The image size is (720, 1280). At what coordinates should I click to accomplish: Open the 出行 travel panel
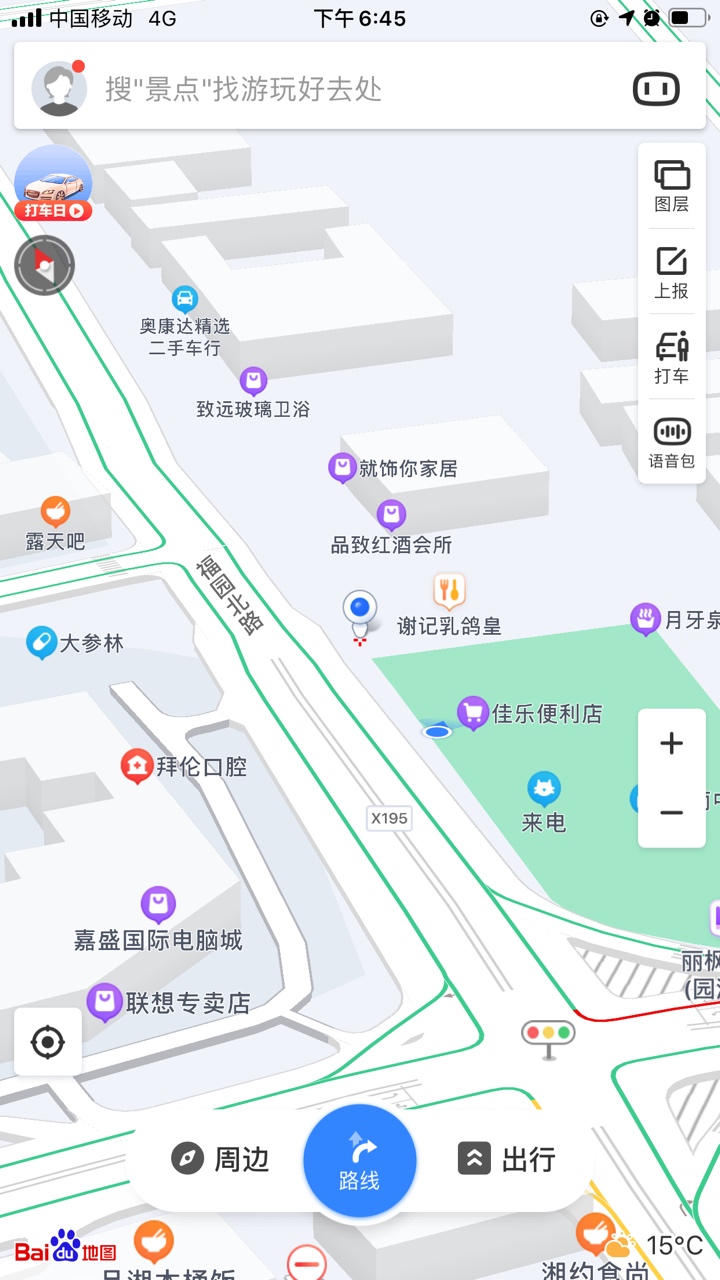point(506,1159)
